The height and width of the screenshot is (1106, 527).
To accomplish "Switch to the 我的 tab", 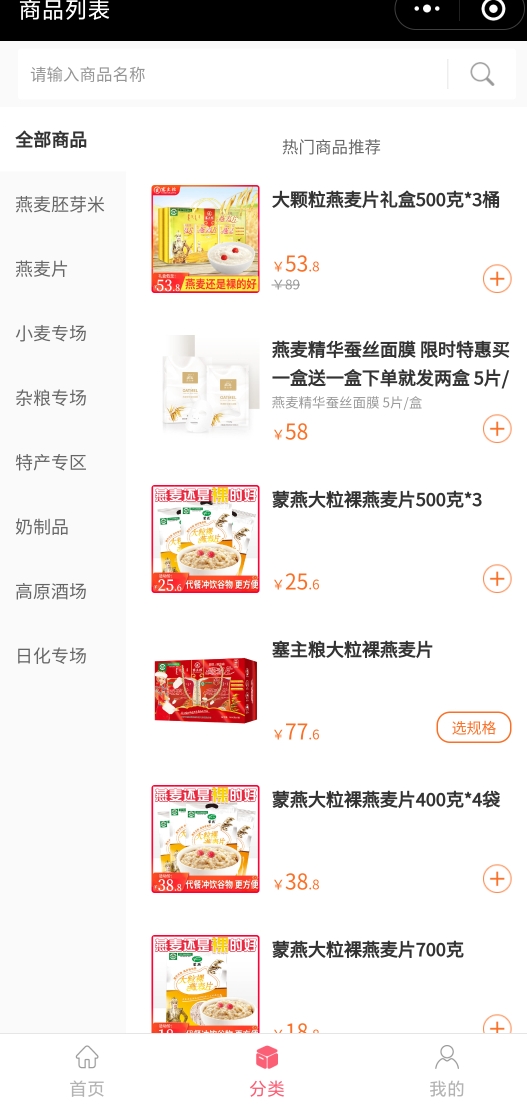I will coord(447,1071).
